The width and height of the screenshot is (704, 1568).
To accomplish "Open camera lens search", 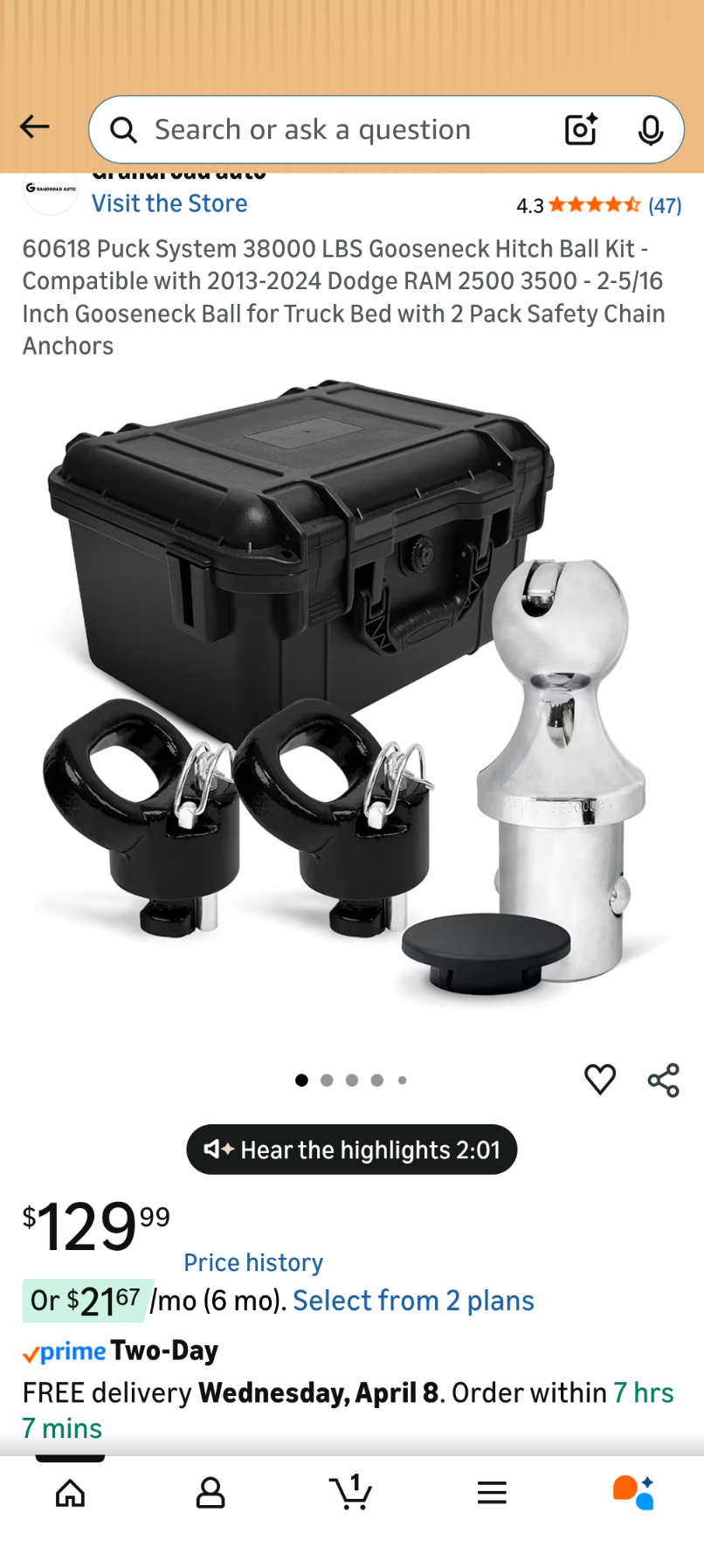I will click(x=581, y=130).
